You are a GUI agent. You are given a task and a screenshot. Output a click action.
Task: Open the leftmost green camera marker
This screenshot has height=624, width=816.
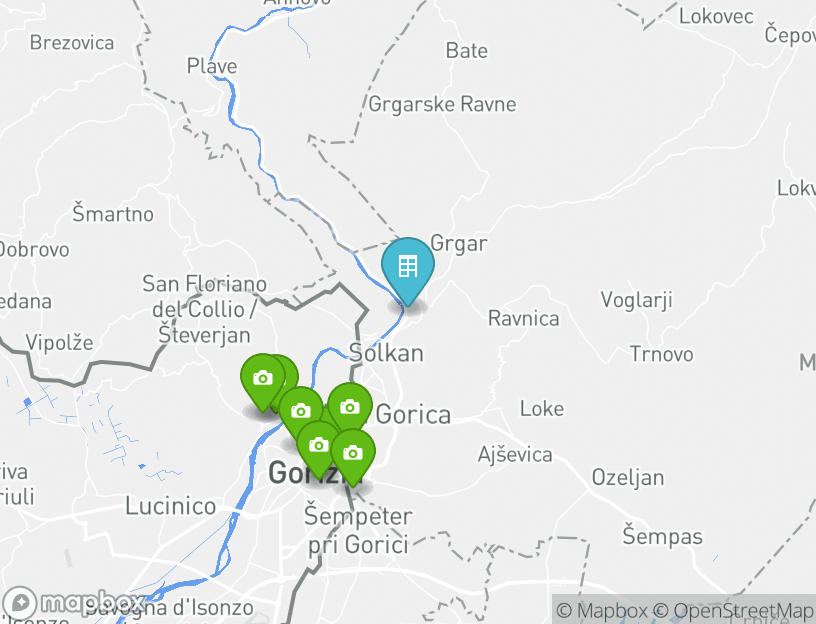[x=262, y=379]
